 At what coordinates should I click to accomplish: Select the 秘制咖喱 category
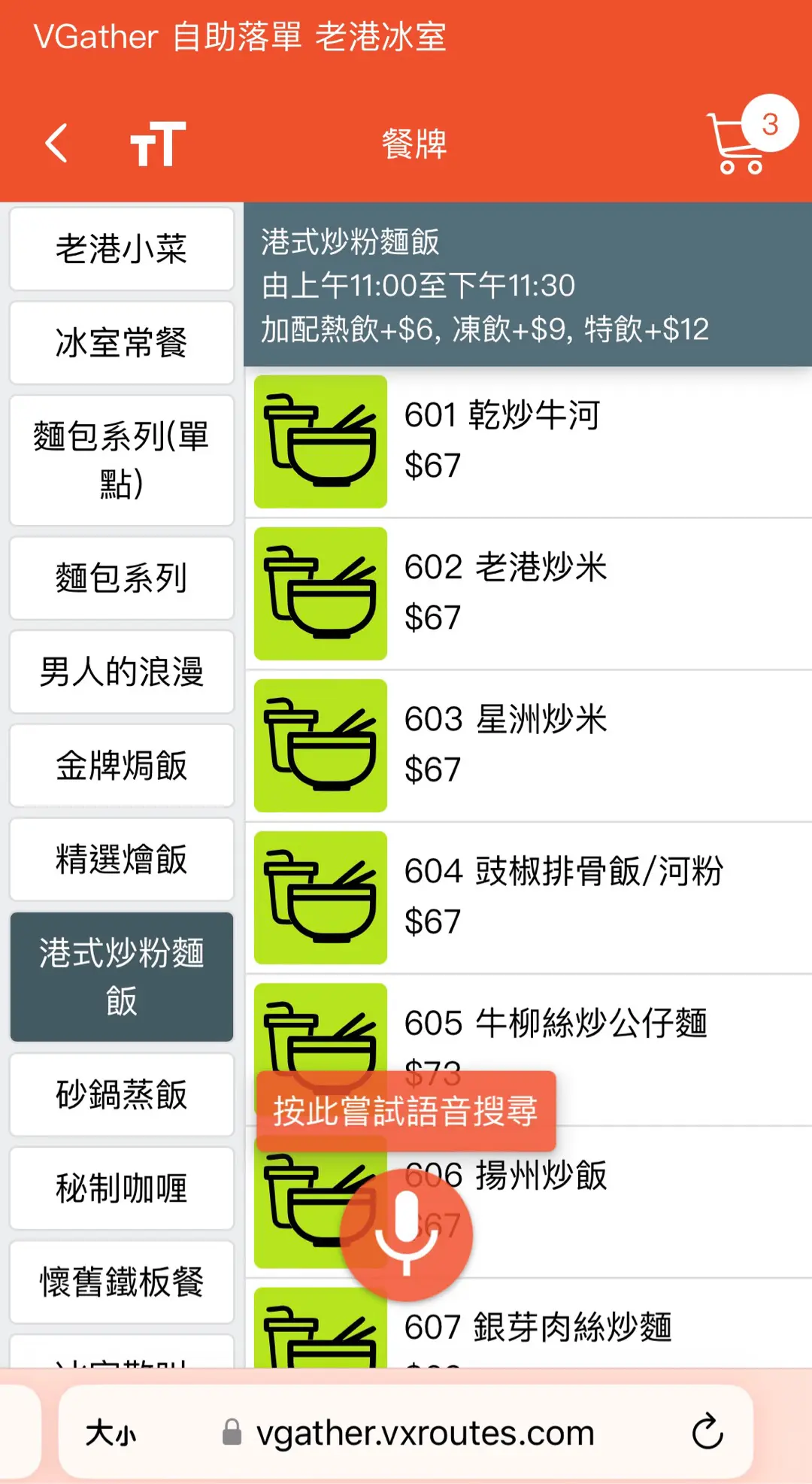[121, 1189]
